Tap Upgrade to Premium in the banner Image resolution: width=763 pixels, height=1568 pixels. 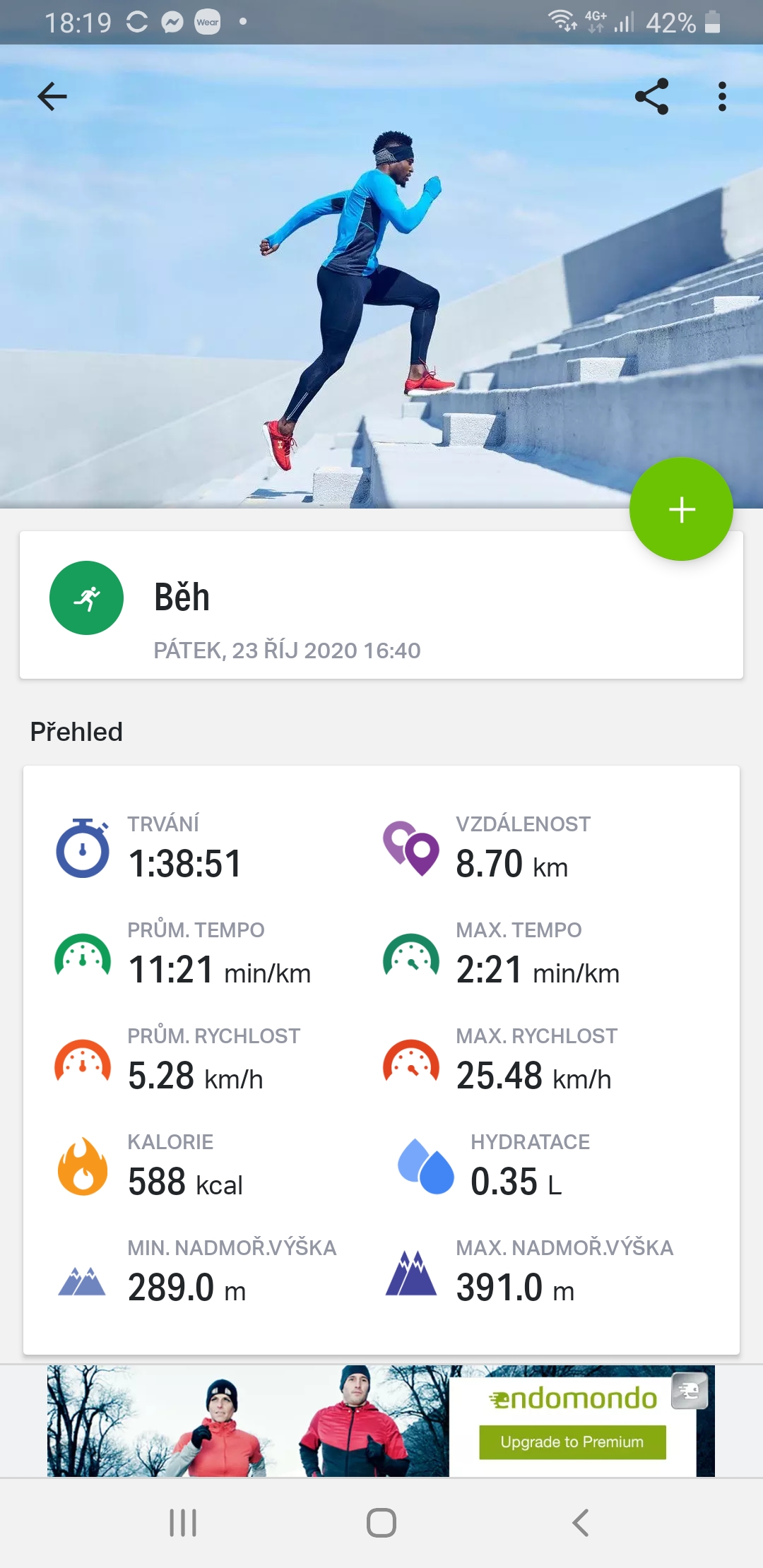(572, 1442)
